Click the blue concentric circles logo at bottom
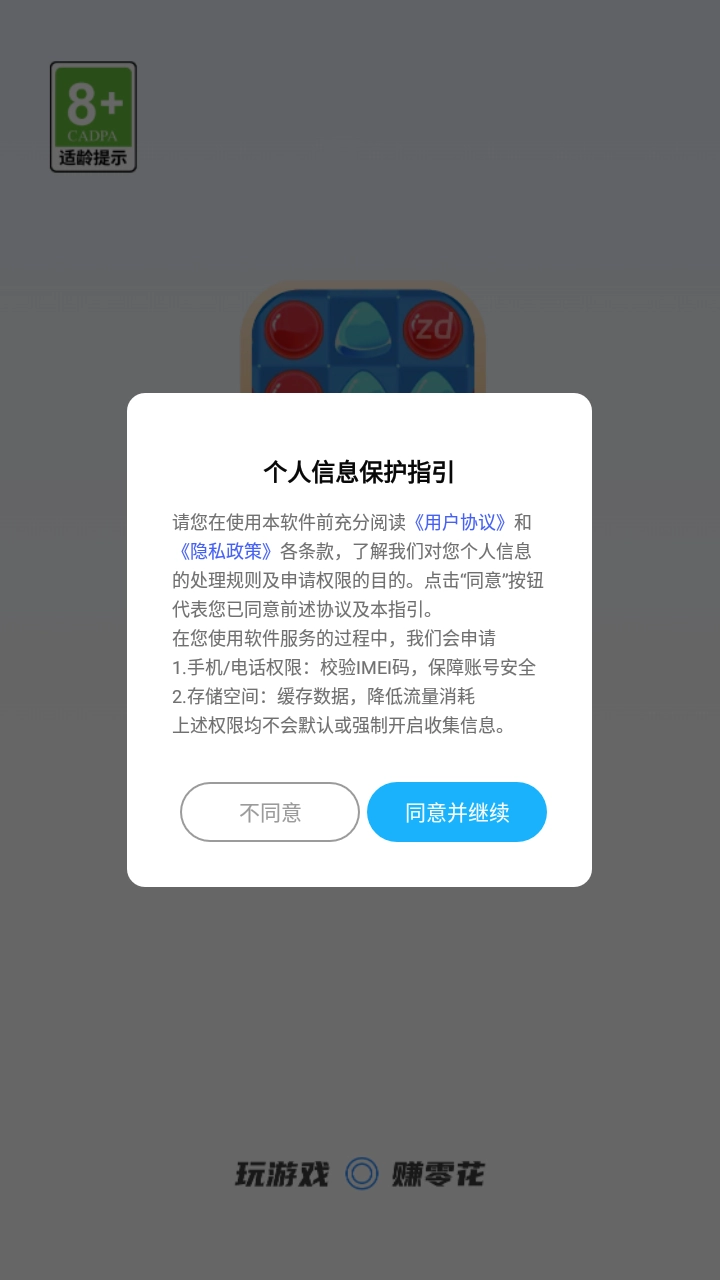The width and height of the screenshot is (720, 1280). pos(360,1172)
